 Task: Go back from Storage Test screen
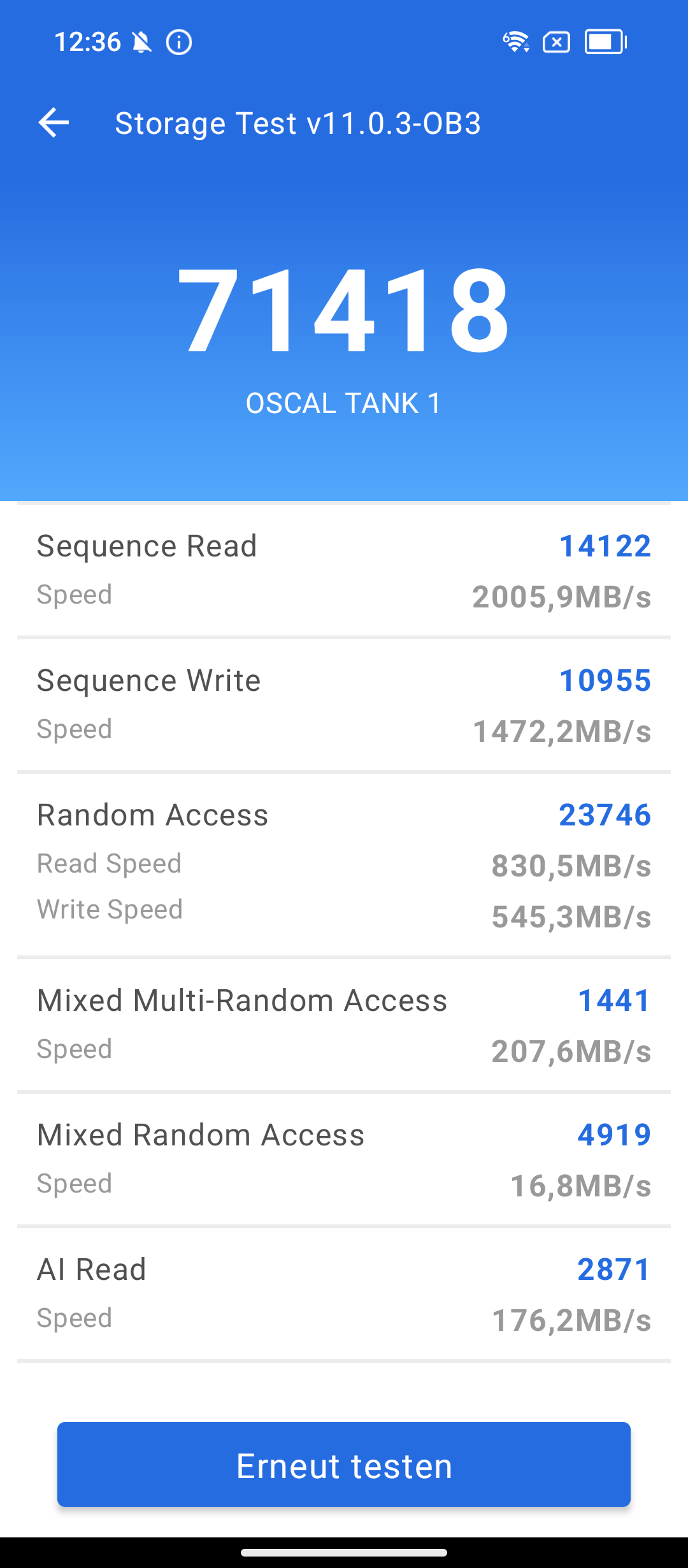(54, 122)
